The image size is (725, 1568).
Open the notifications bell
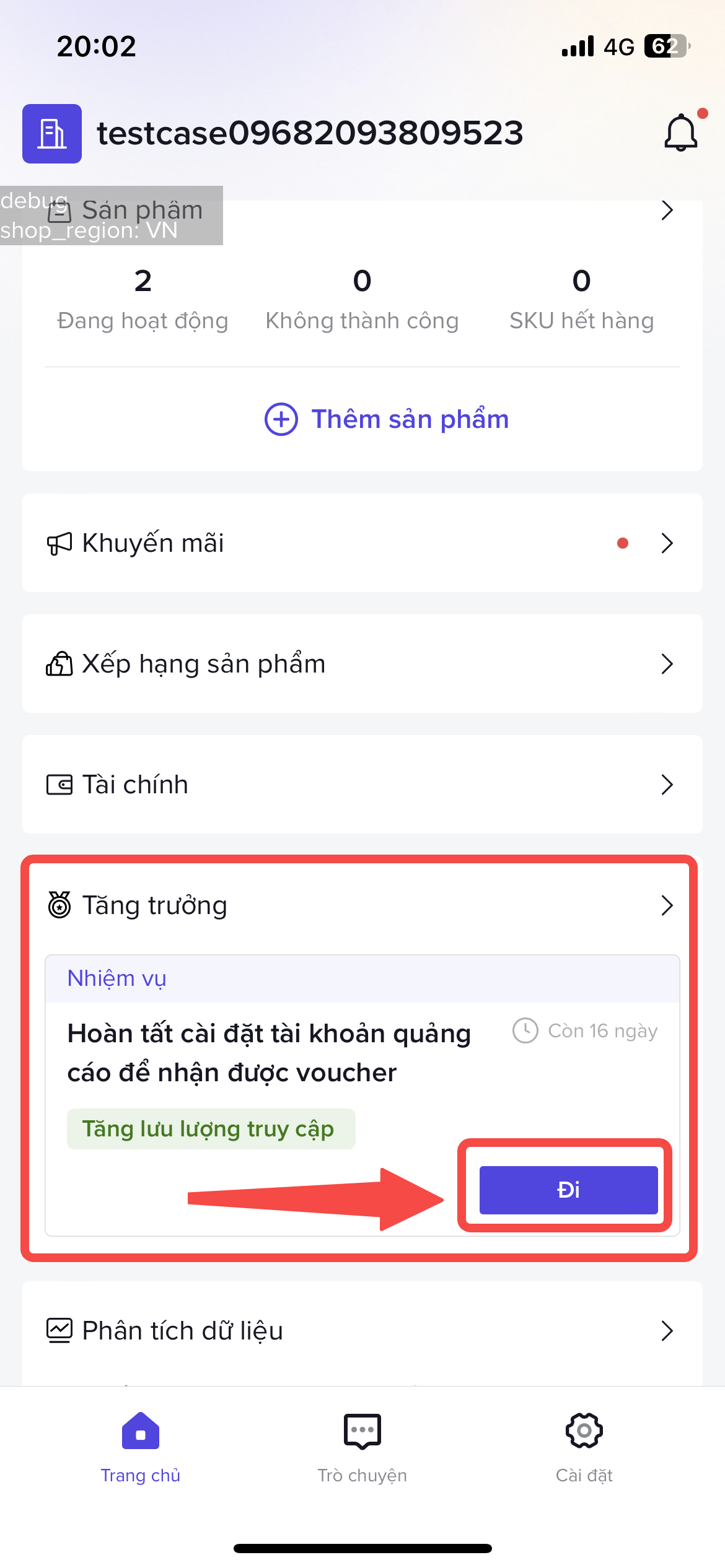click(x=680, y=132)
